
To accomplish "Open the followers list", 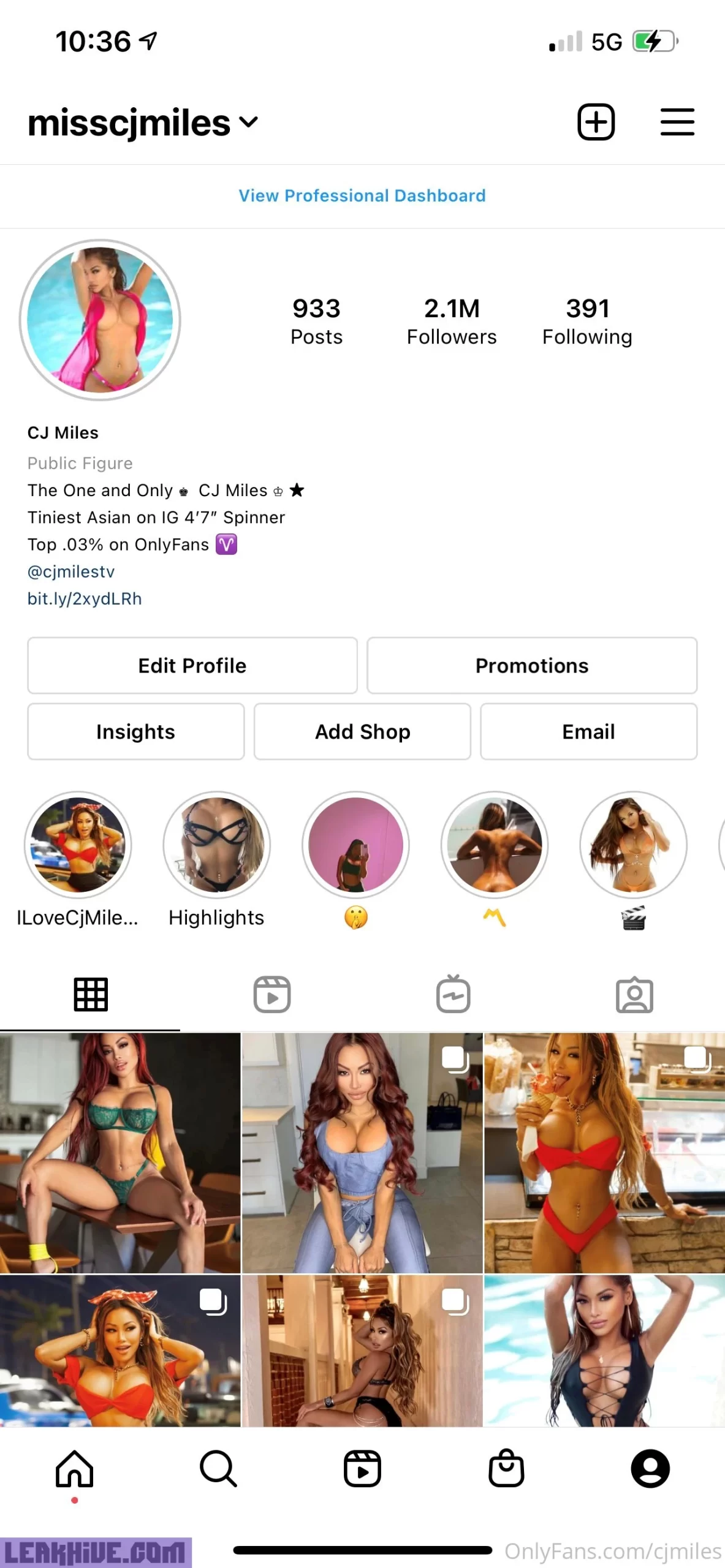I will [x=452, y=322].
